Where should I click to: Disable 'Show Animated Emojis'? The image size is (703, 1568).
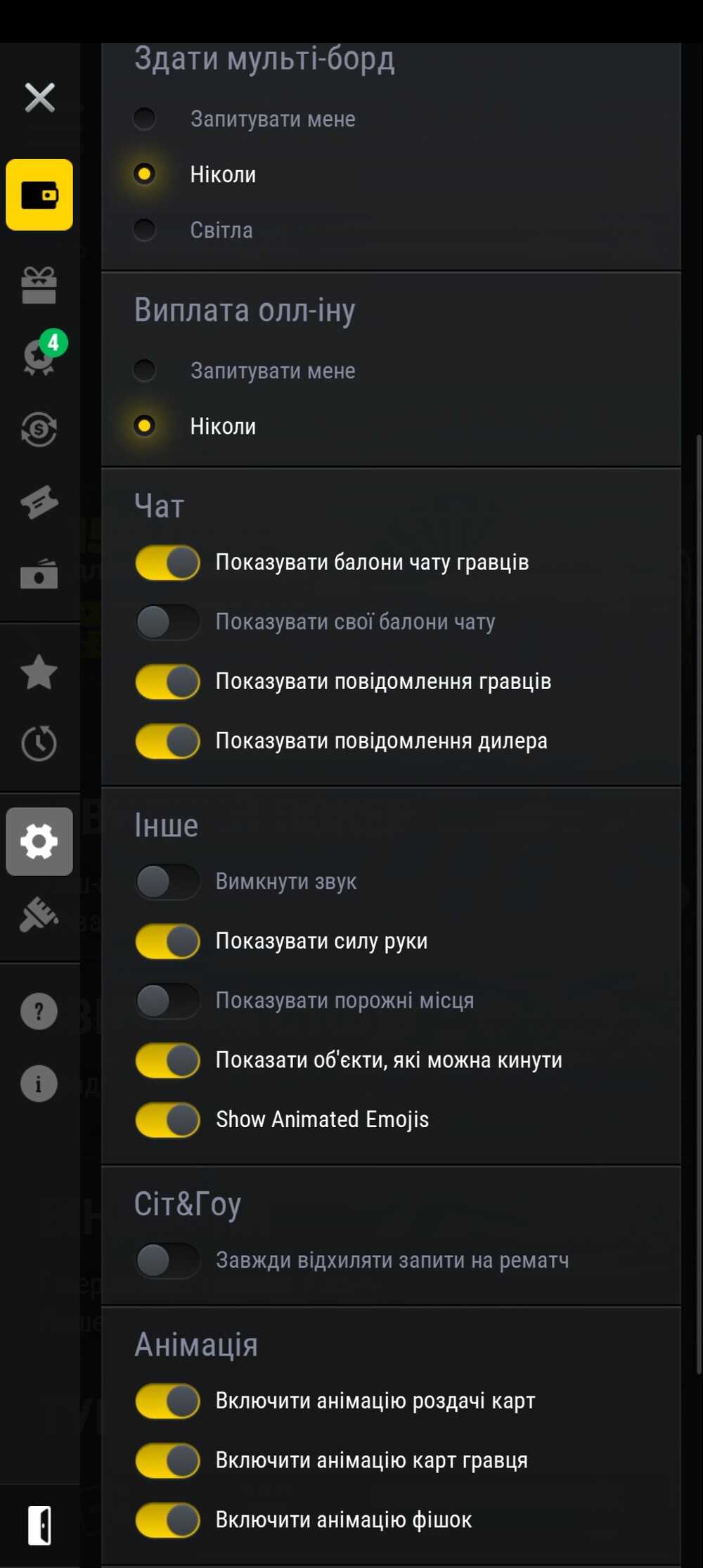[168, 1119]
